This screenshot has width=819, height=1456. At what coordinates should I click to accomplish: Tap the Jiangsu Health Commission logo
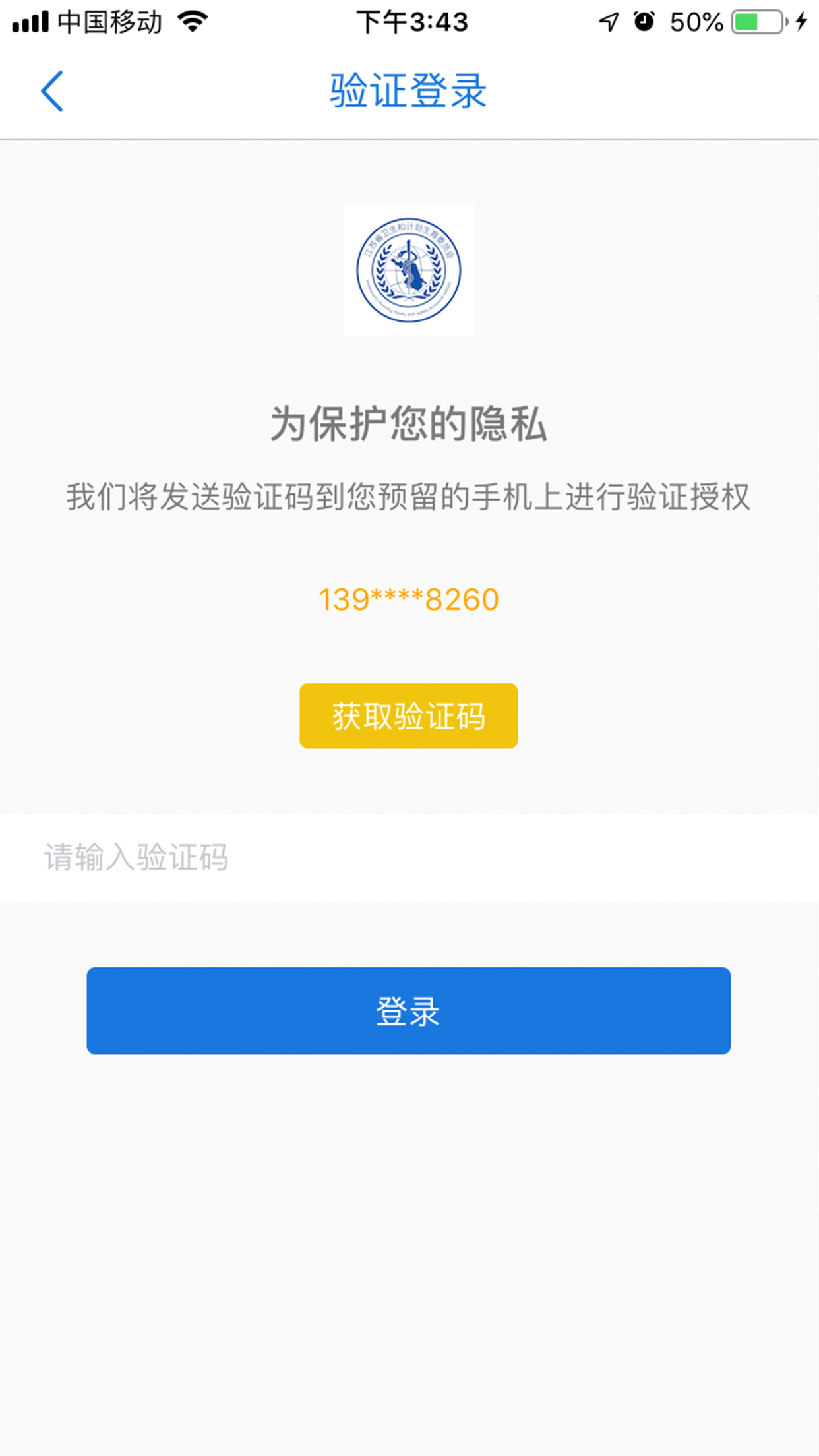point(409,270)
